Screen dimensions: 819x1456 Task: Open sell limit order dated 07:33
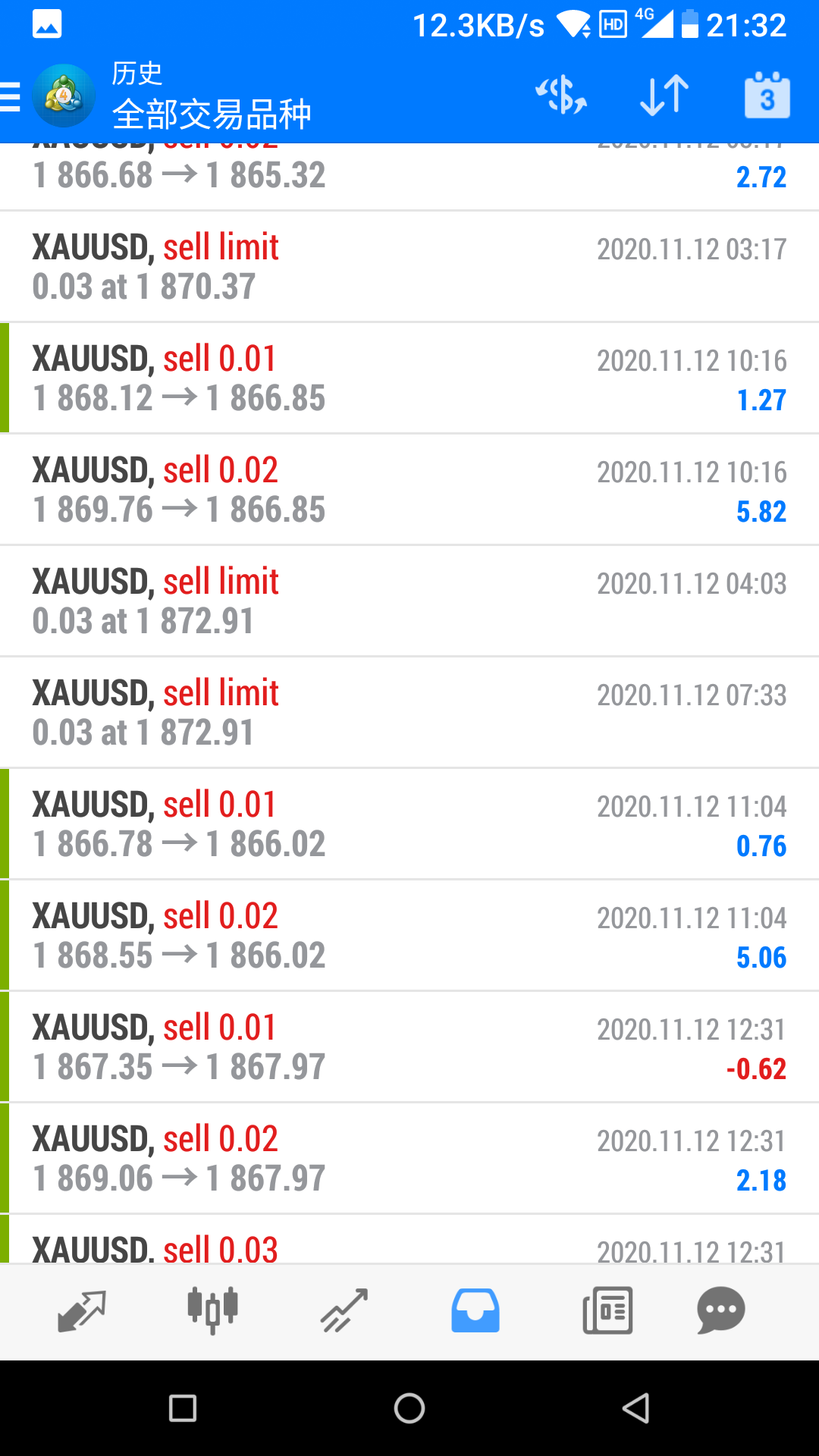tap(409, 713)
